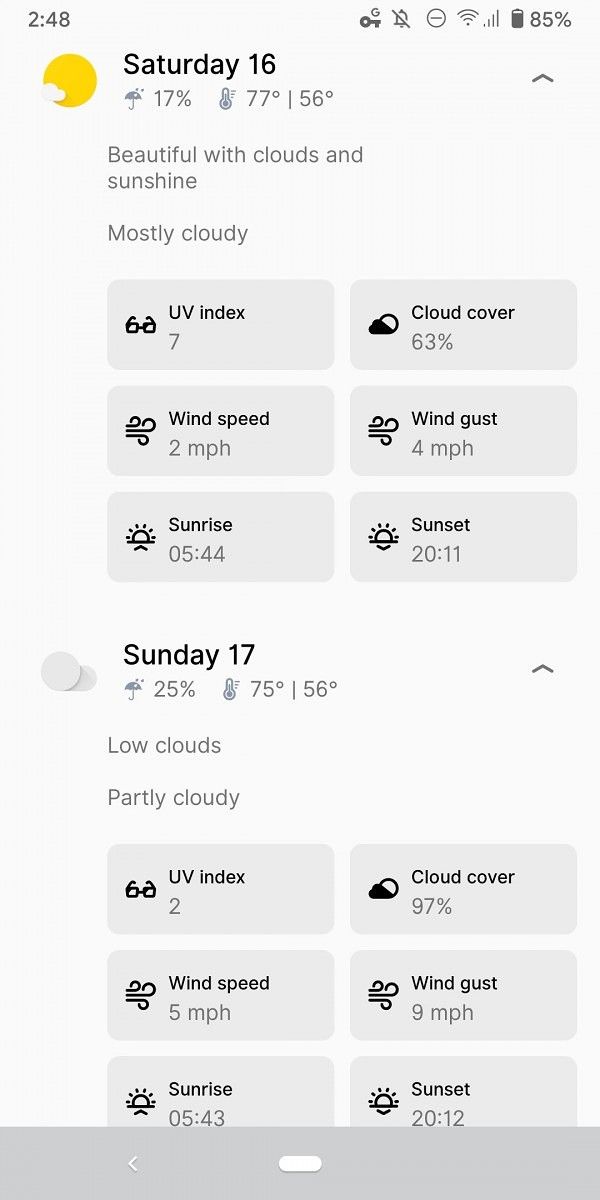
Task: Tap the home pill in navigation bar
Action: coord(300,1163)
